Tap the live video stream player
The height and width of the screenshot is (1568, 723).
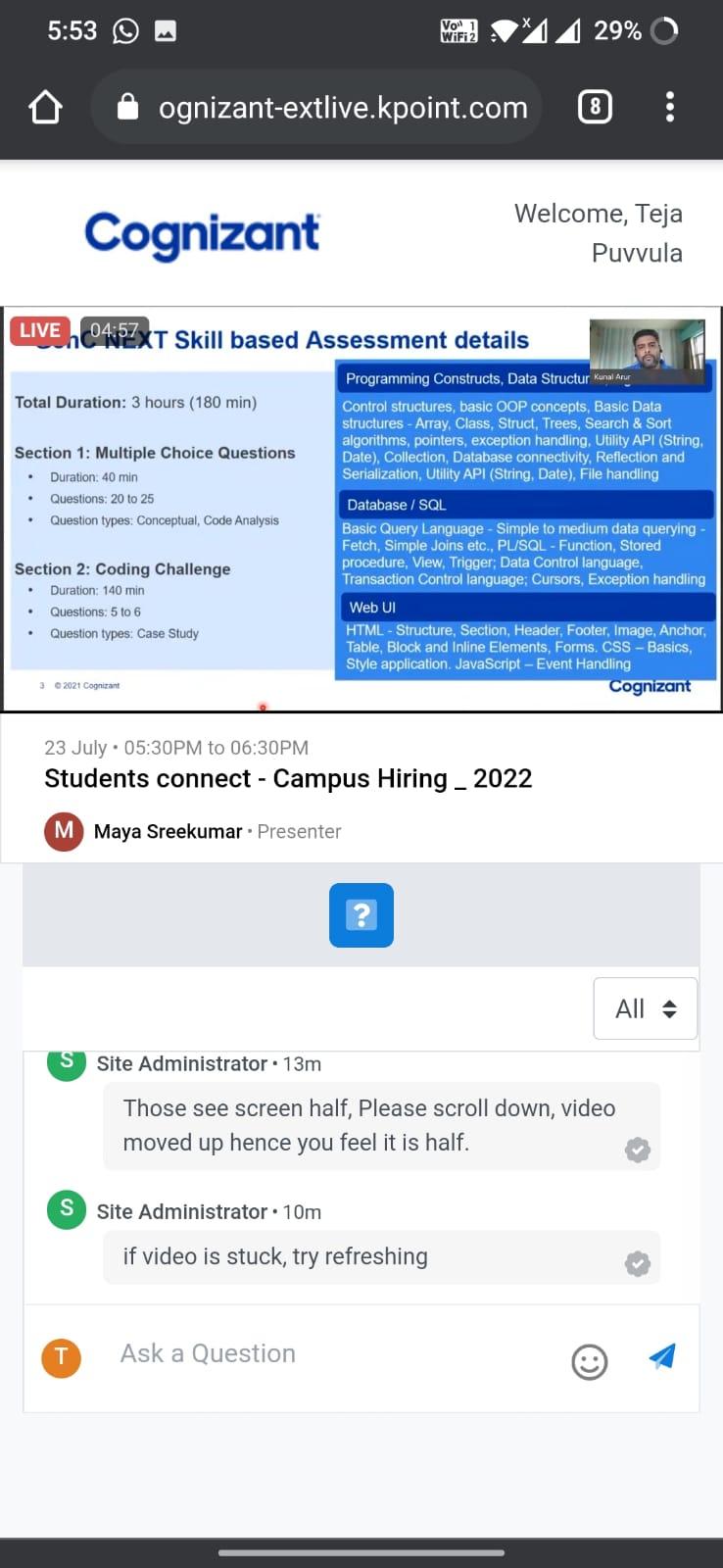tap(361, 510)
